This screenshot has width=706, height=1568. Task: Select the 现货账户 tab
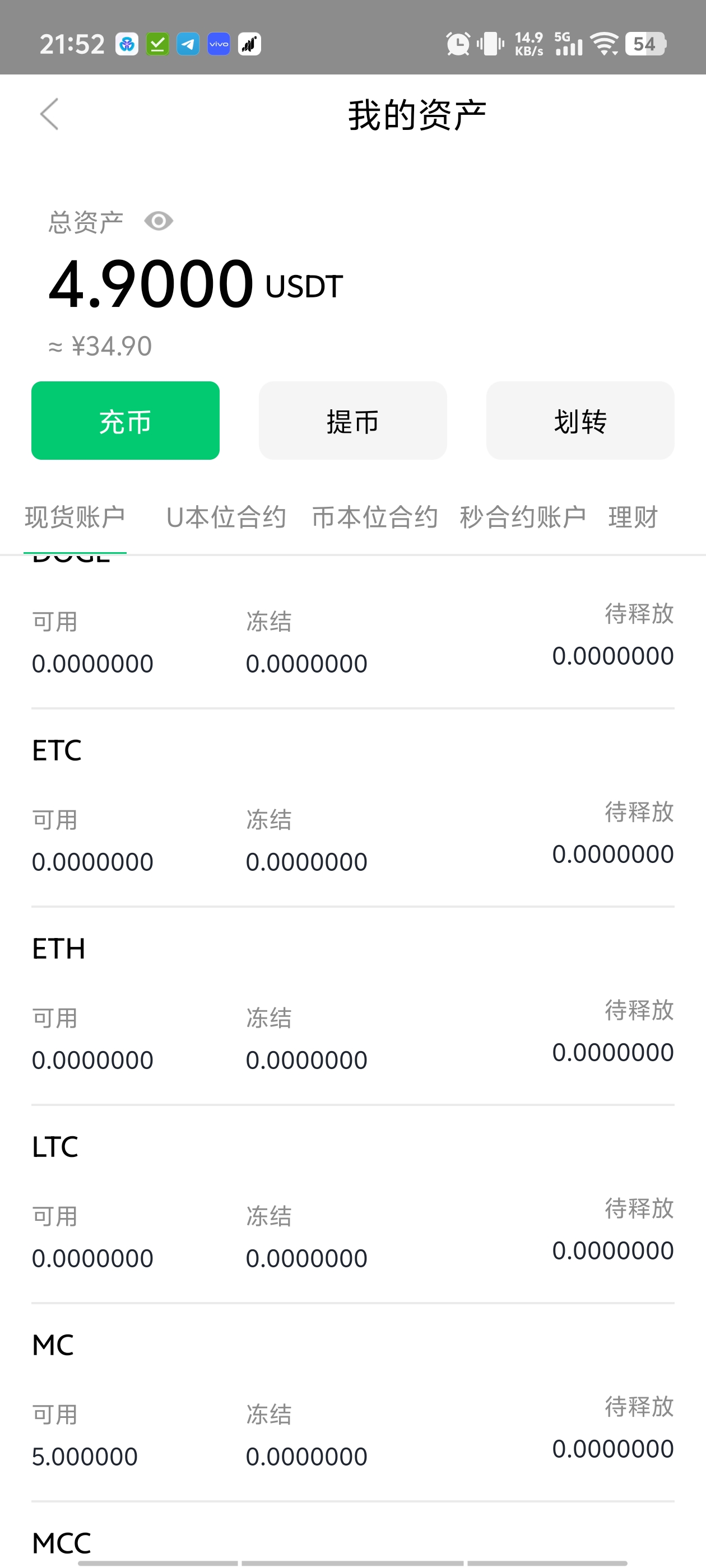(75, 517)
